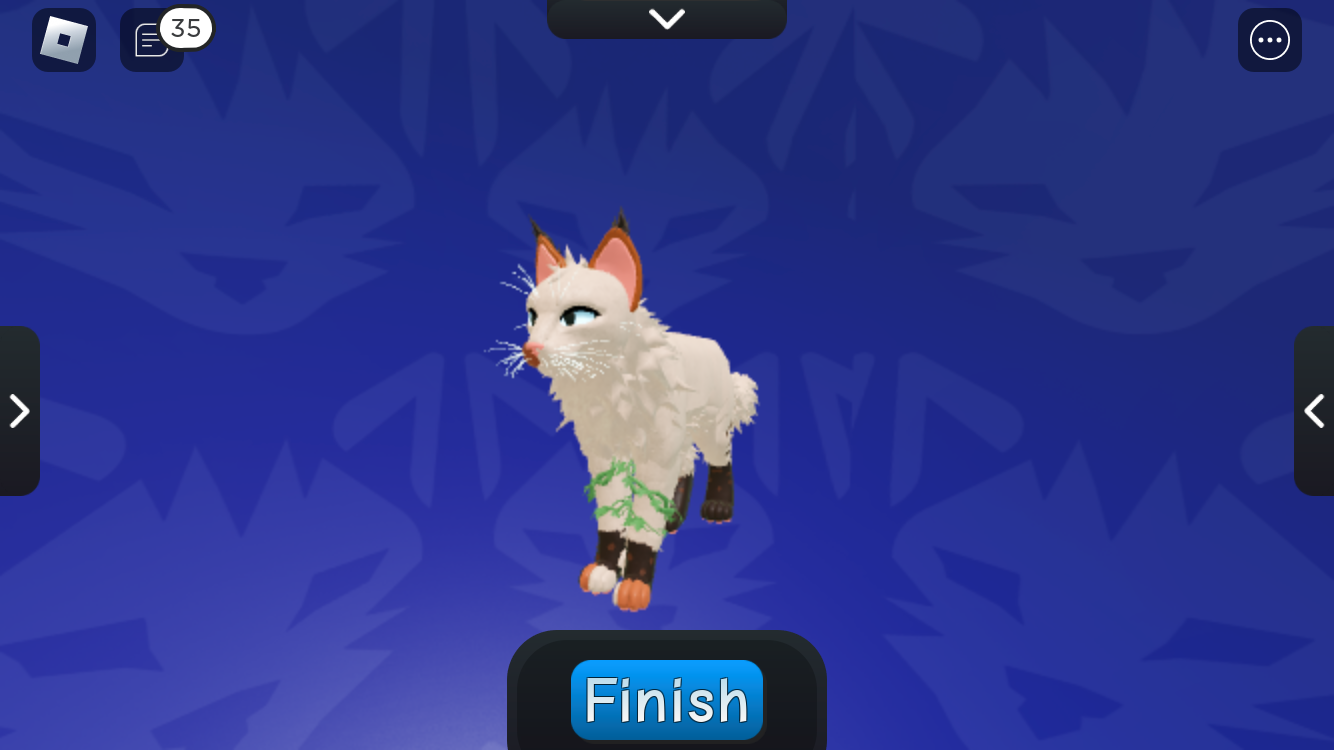Tap the Finish button

point(667,700)
